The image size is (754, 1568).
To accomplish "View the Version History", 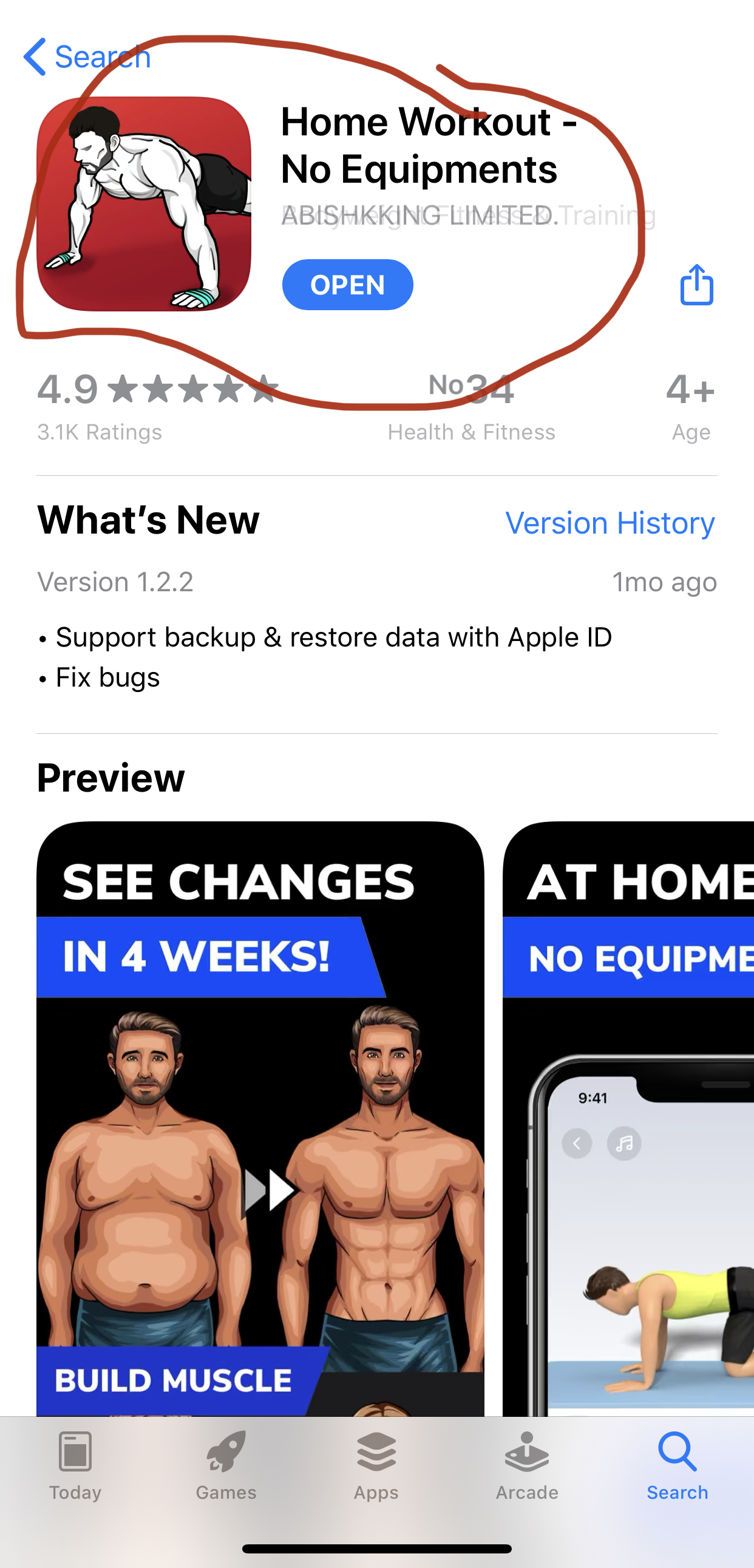I will pos(610,523).
